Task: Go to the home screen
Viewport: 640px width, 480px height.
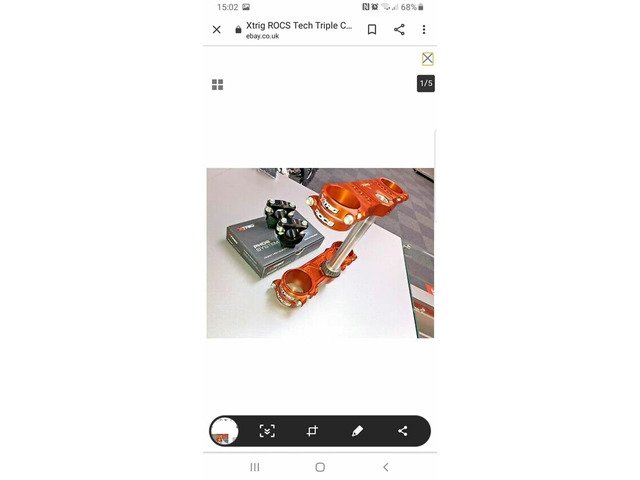Action: pos(320,467)
